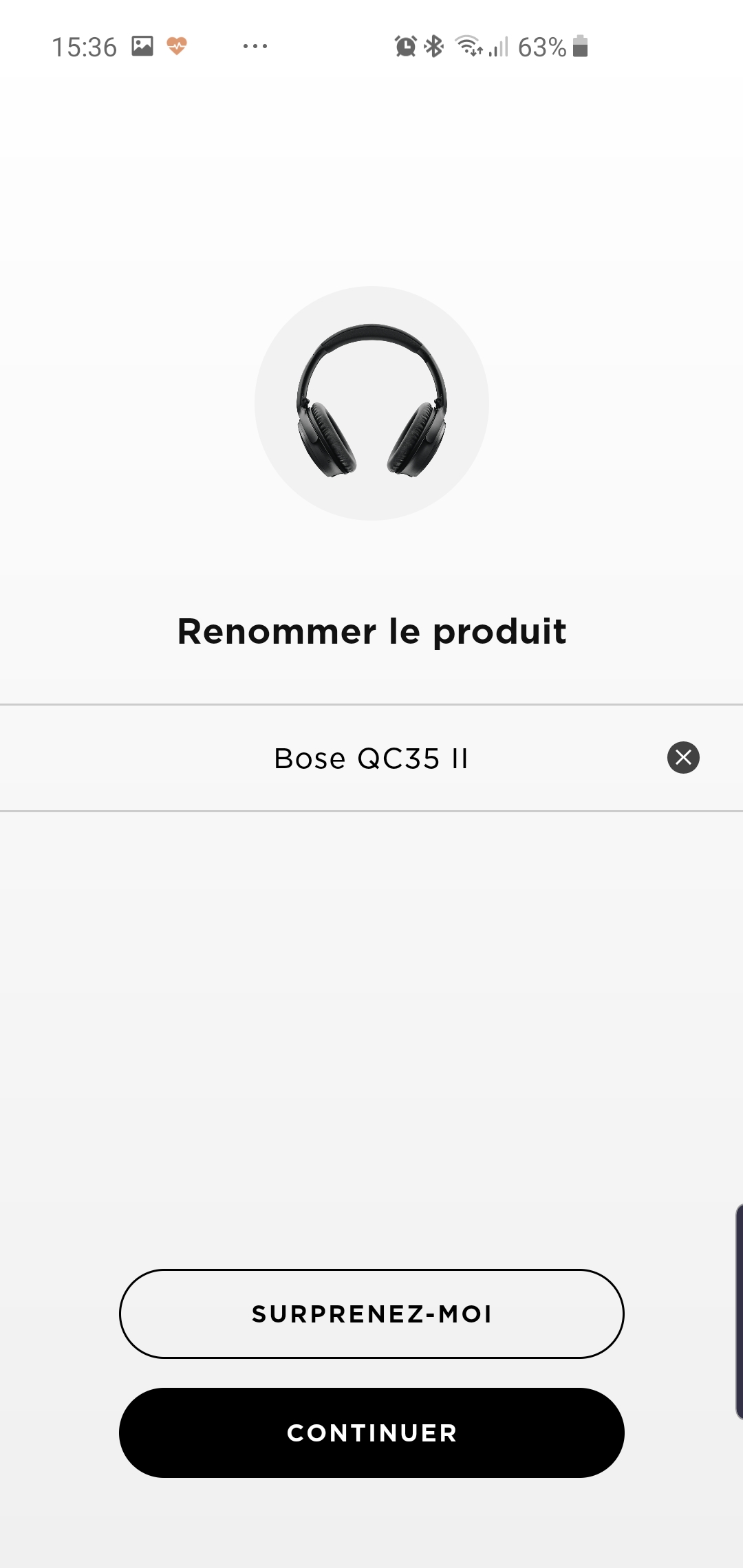Edit the product name field Bose QC35 II
The image size is (743, 1568).
(371, 758)
